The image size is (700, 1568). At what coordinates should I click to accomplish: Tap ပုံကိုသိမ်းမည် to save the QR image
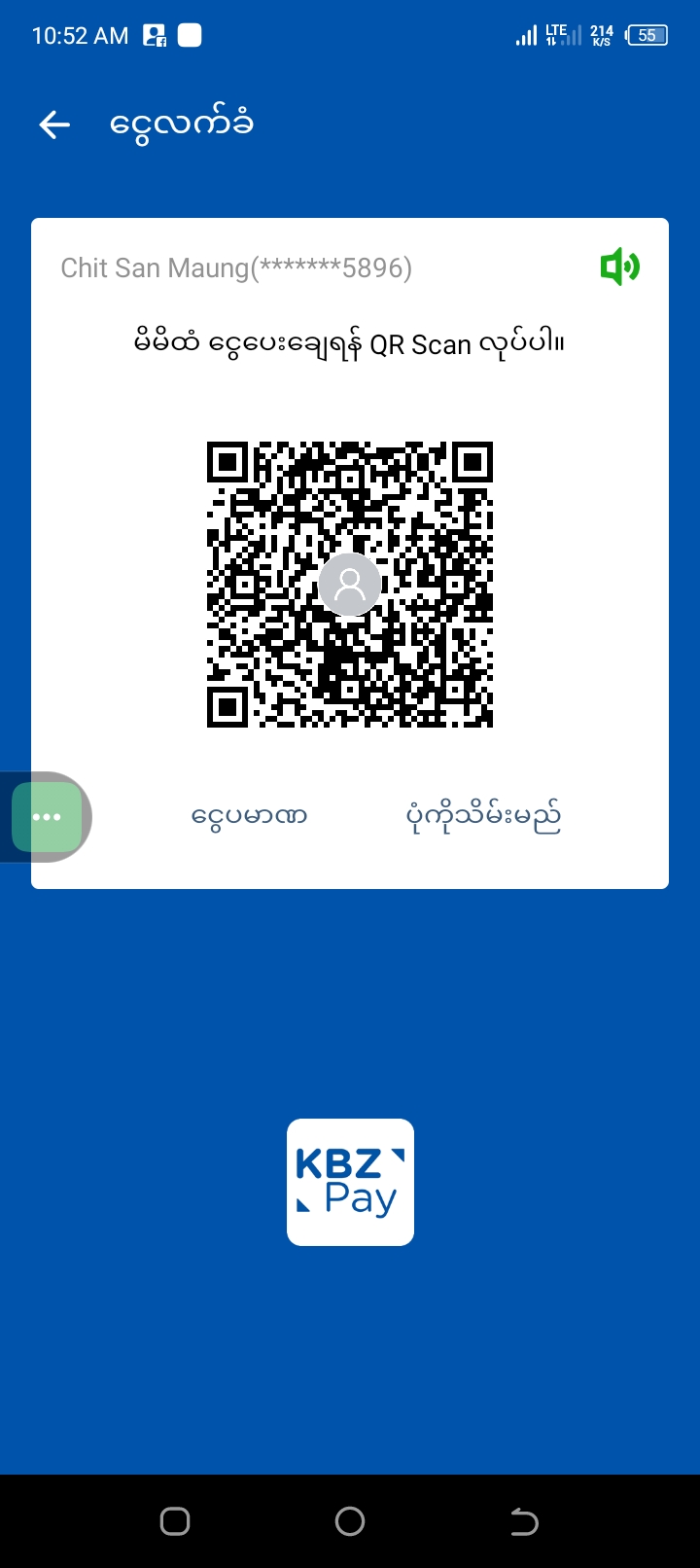point(483,816)
